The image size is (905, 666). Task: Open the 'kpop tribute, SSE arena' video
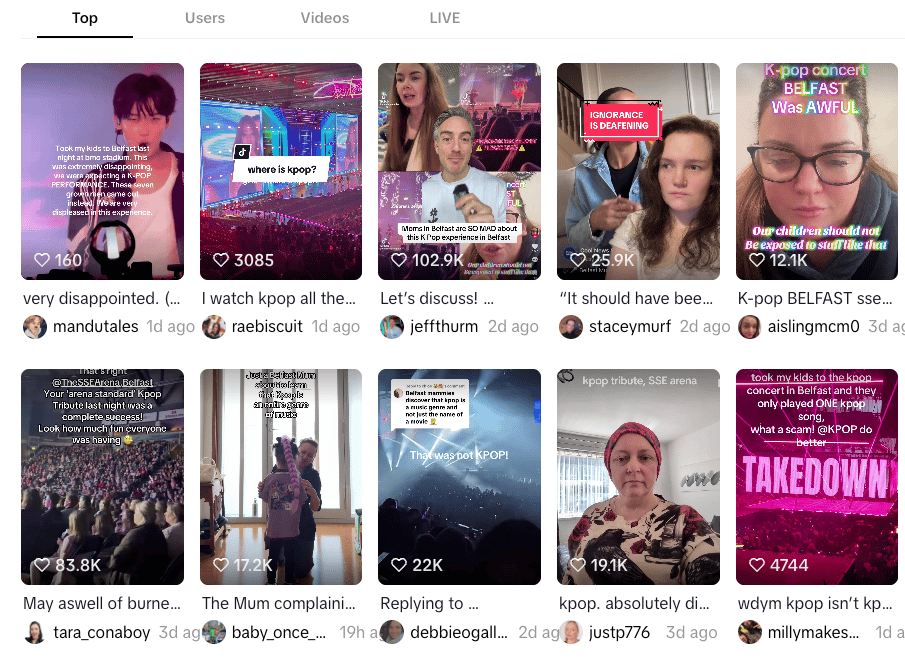638,476
